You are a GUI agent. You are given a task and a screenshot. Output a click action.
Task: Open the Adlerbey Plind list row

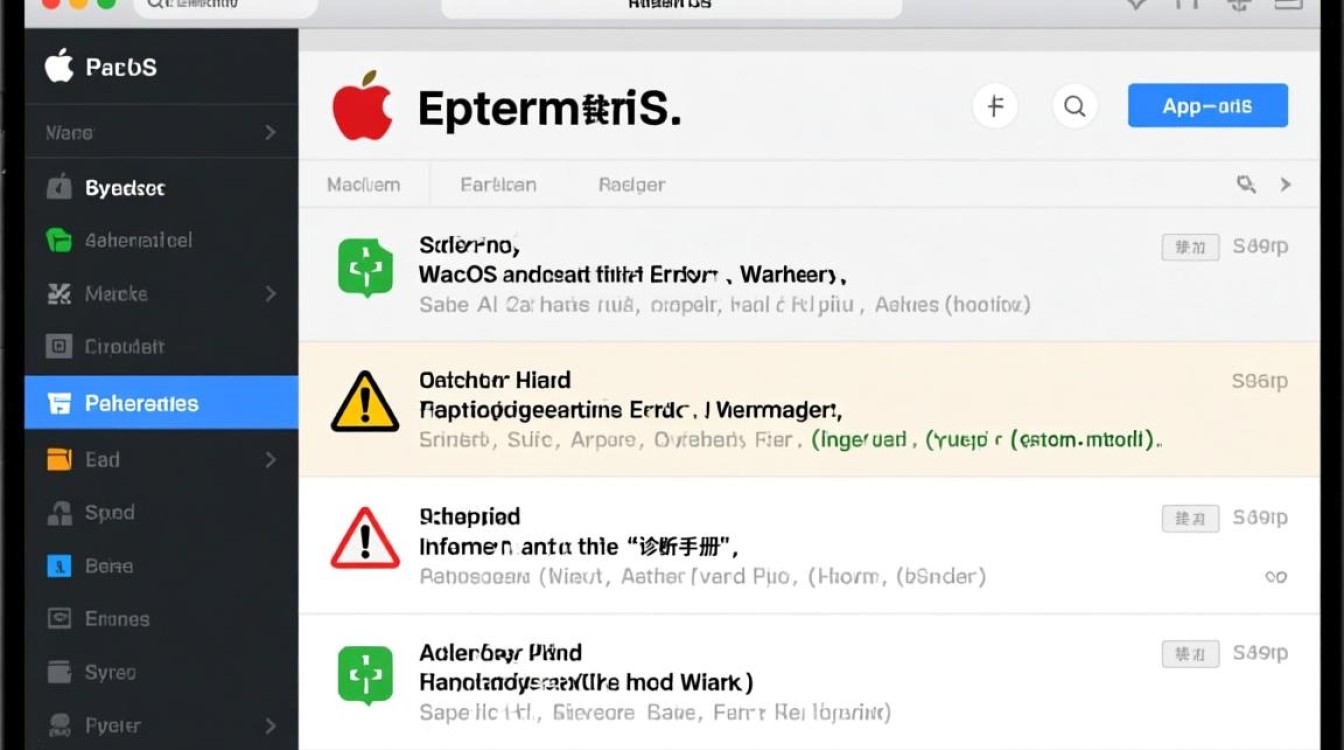700,682
